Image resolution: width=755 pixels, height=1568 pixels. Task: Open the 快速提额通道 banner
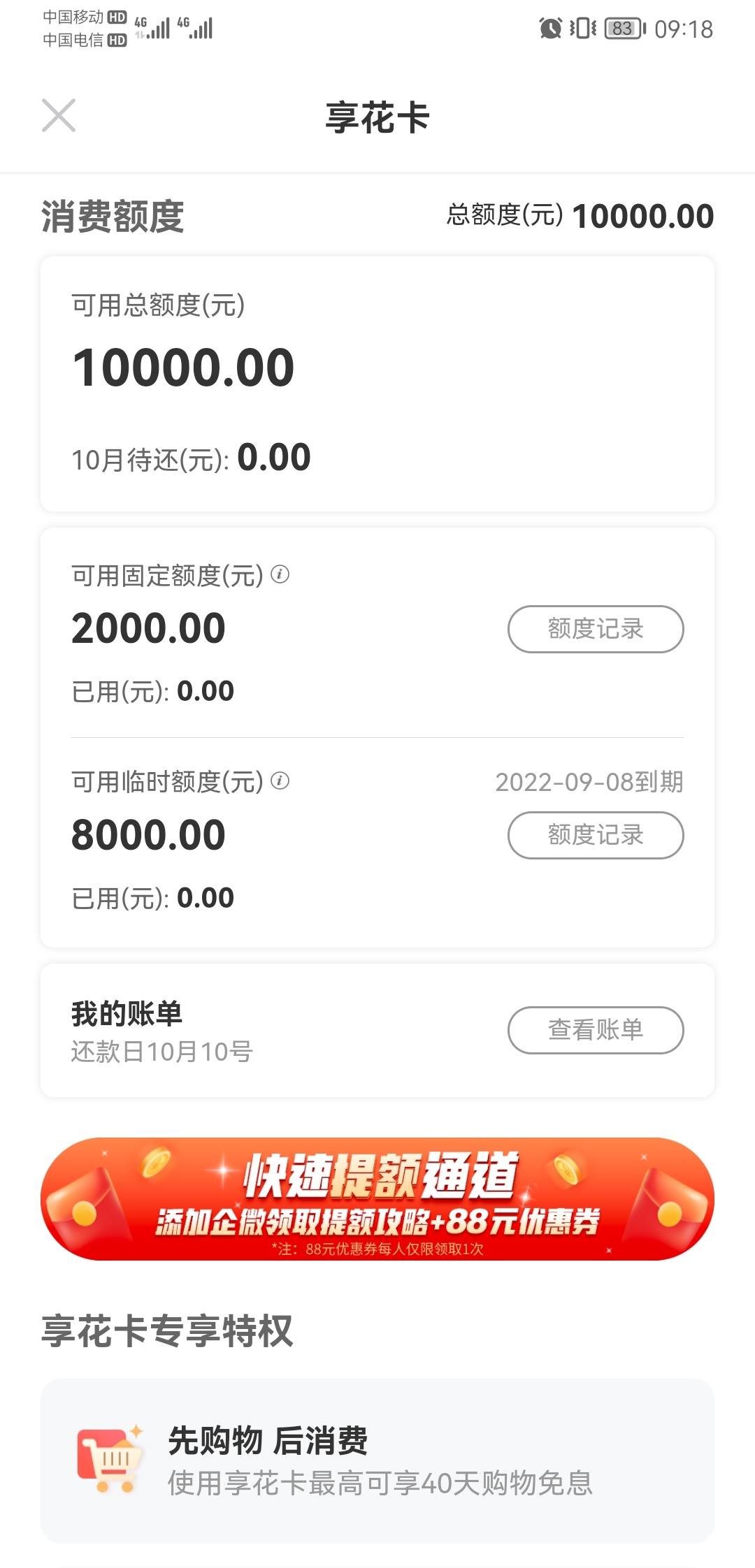point(377,1199)
